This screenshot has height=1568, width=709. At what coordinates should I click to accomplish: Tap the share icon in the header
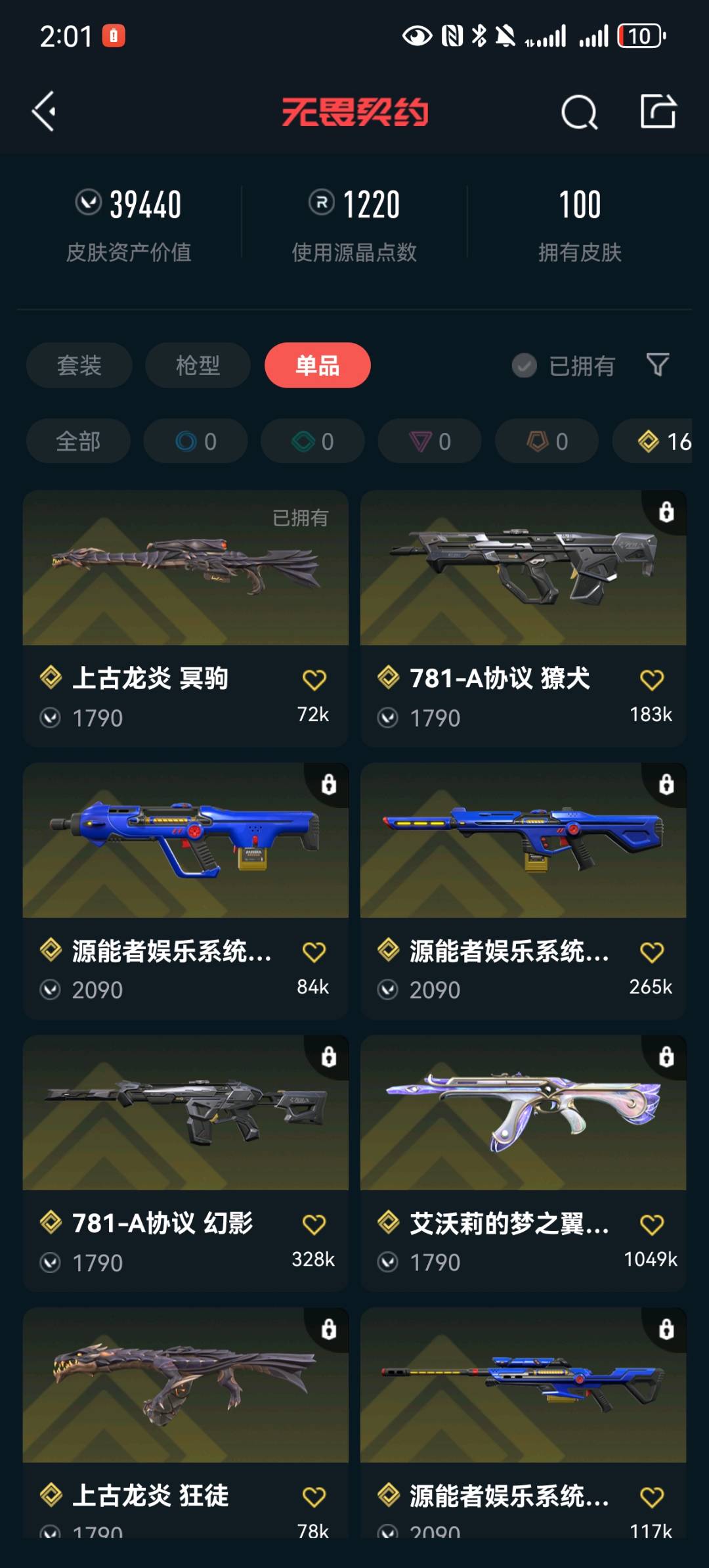658,111
